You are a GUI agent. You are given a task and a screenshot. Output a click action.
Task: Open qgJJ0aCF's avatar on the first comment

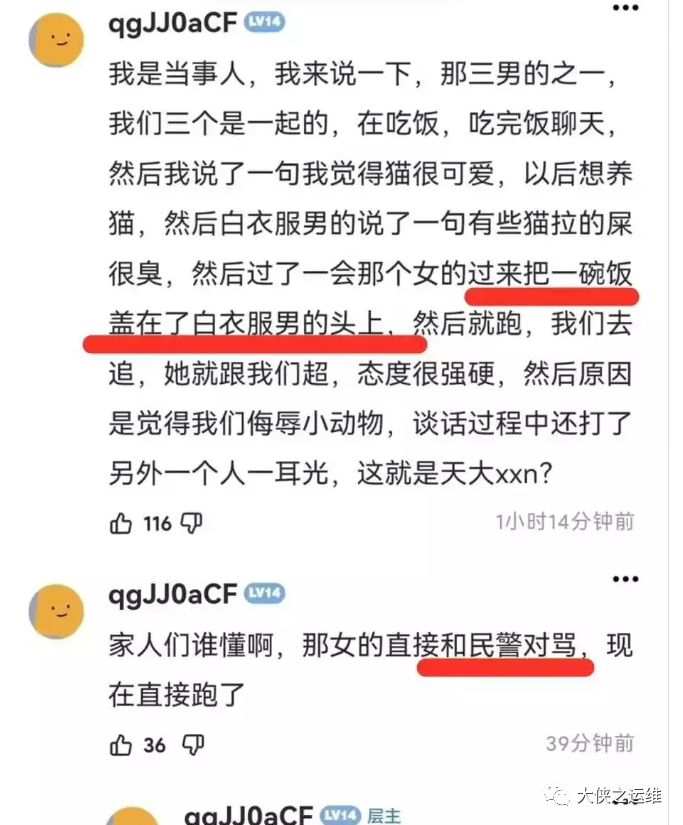coord(57,38)
